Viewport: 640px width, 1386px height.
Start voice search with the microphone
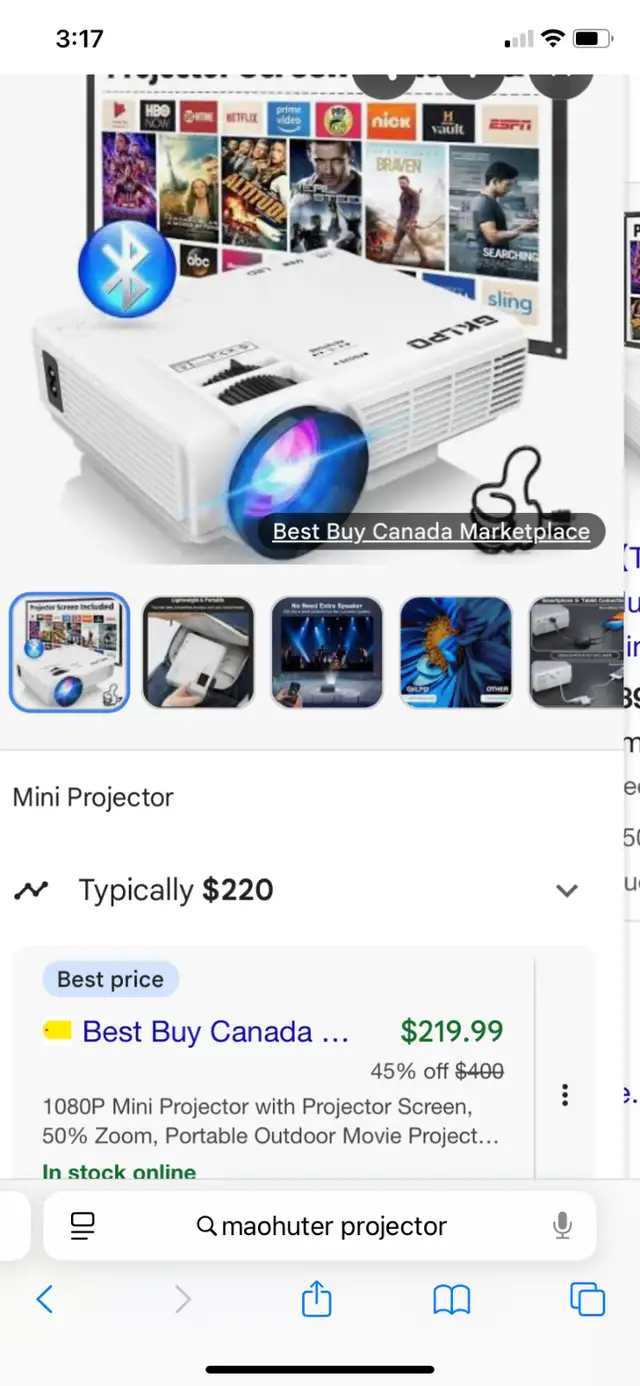pyautogui.click(x=563, y=1226)
